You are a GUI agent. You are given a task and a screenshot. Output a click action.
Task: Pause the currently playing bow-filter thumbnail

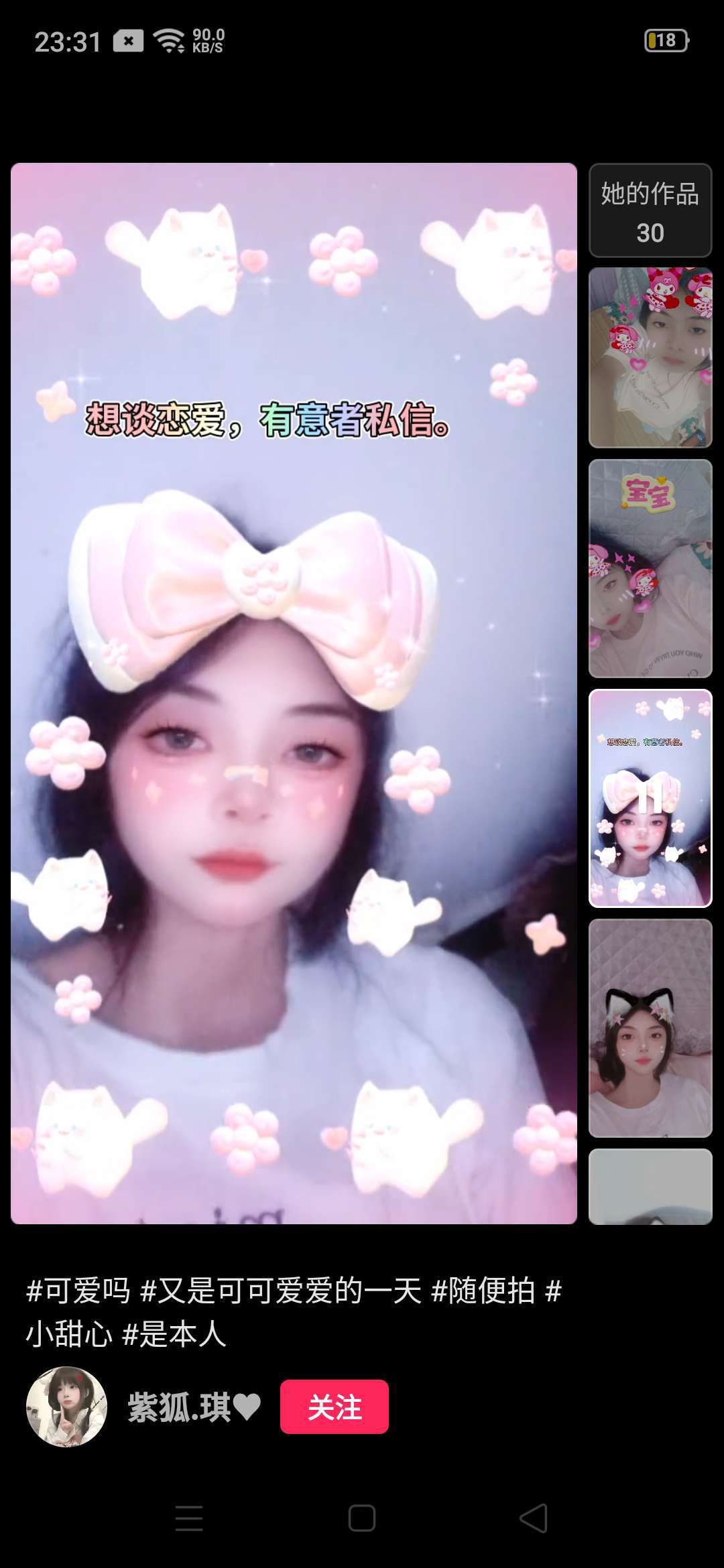point(650,798)
